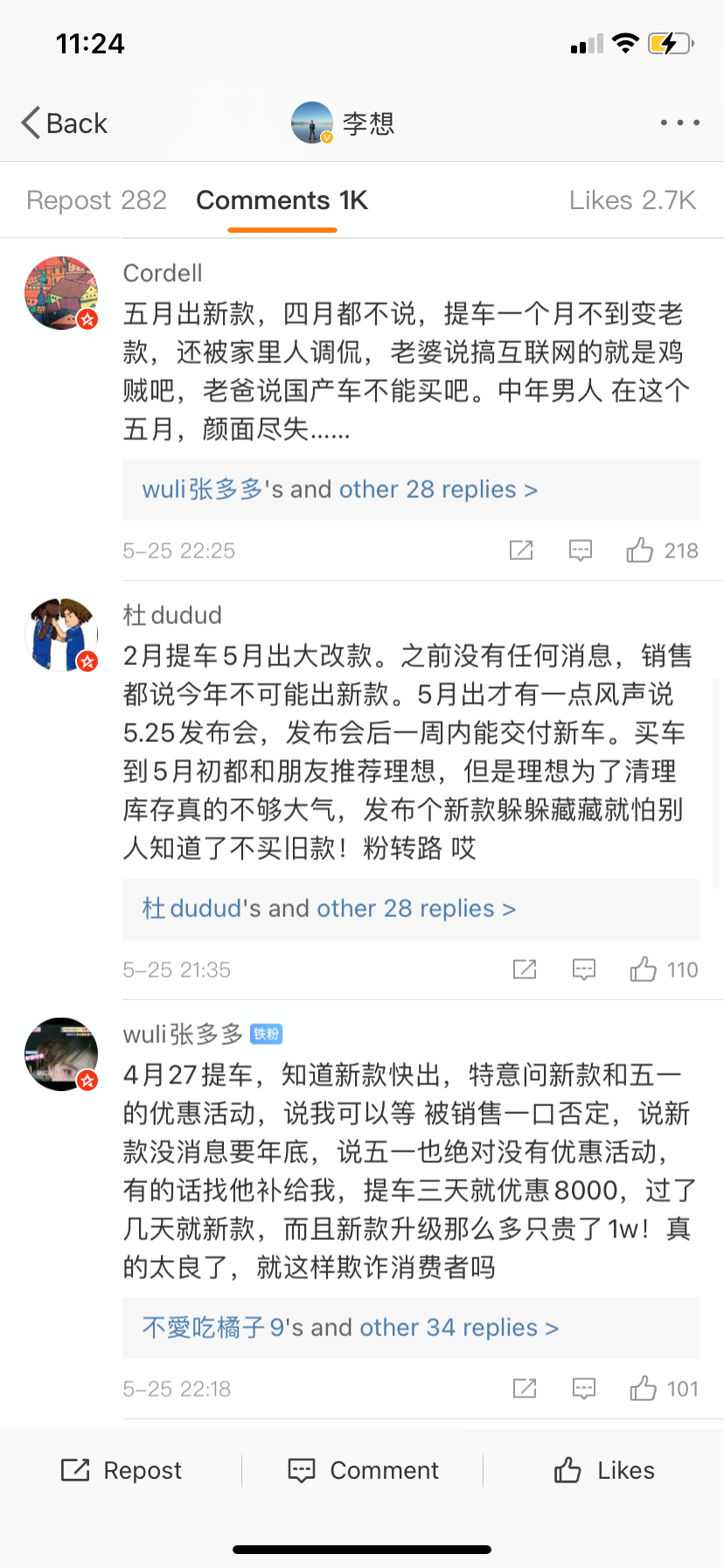
Task: Repost wuli张多多's comment
Action: tap(525, 1389)
